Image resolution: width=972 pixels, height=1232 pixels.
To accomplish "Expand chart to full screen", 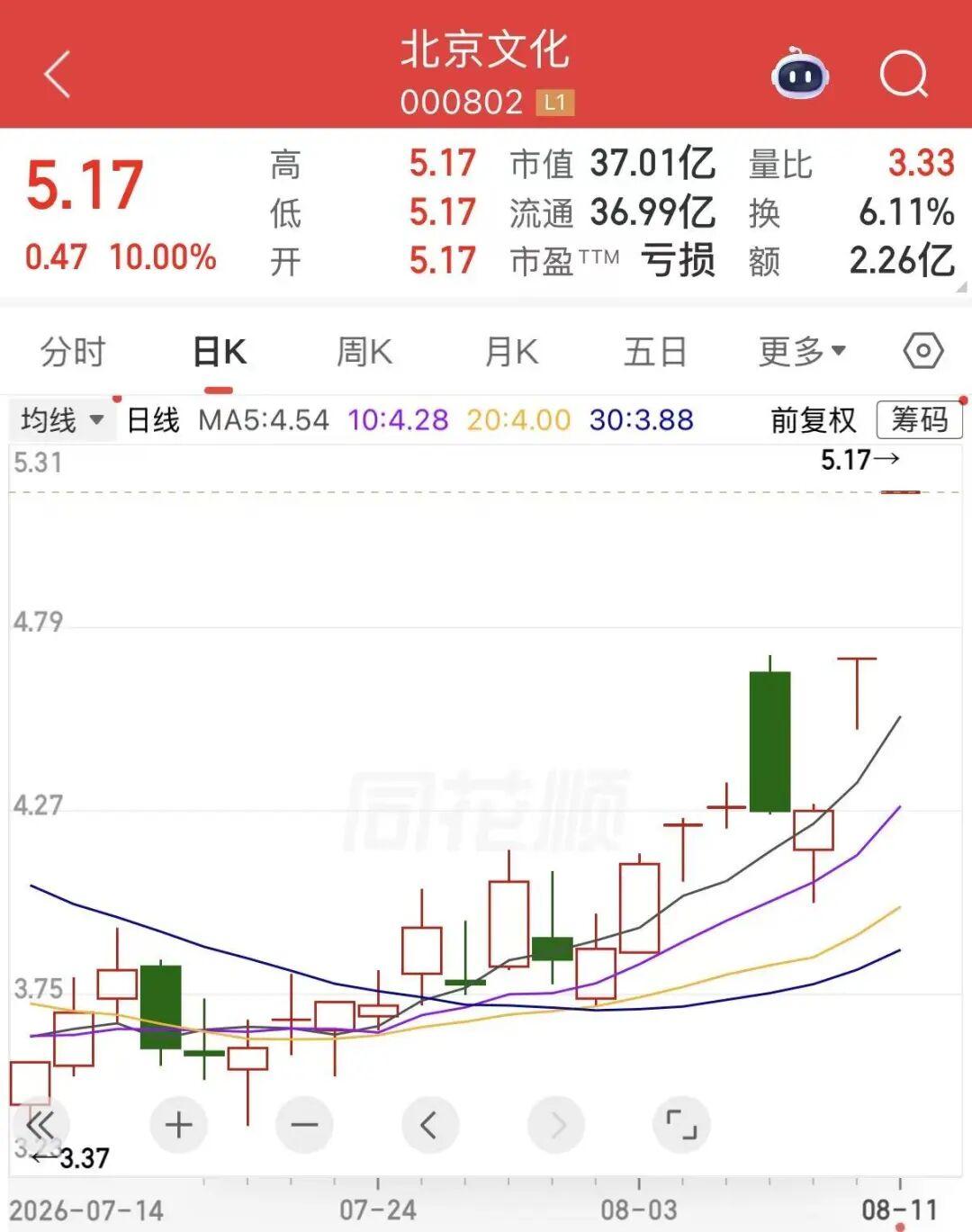I will tap(681, 1125).
